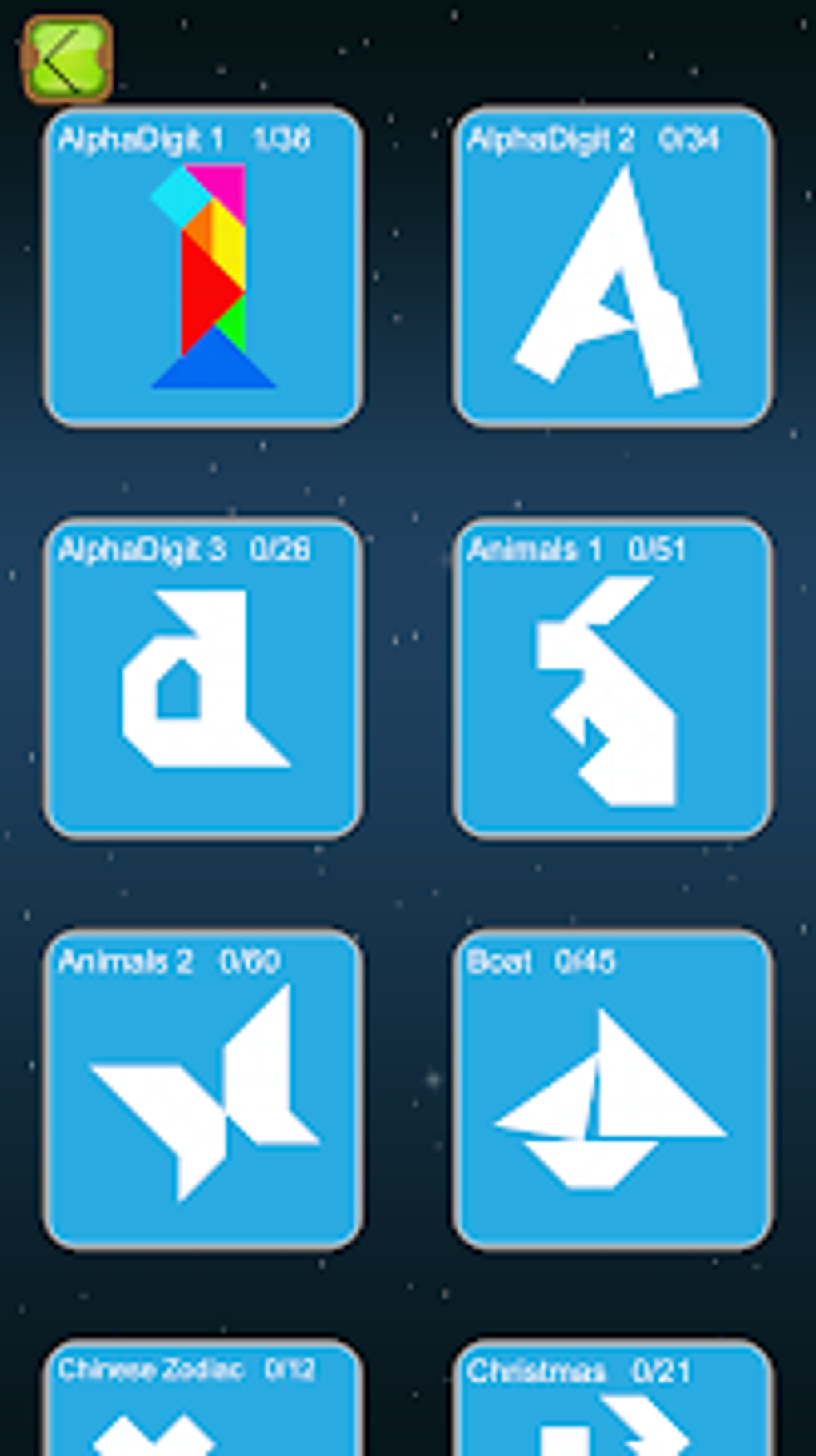Screen dimensions: 816x1456
Task: Select the AlphaDigit 3 category
Action: tap(203, 678)
